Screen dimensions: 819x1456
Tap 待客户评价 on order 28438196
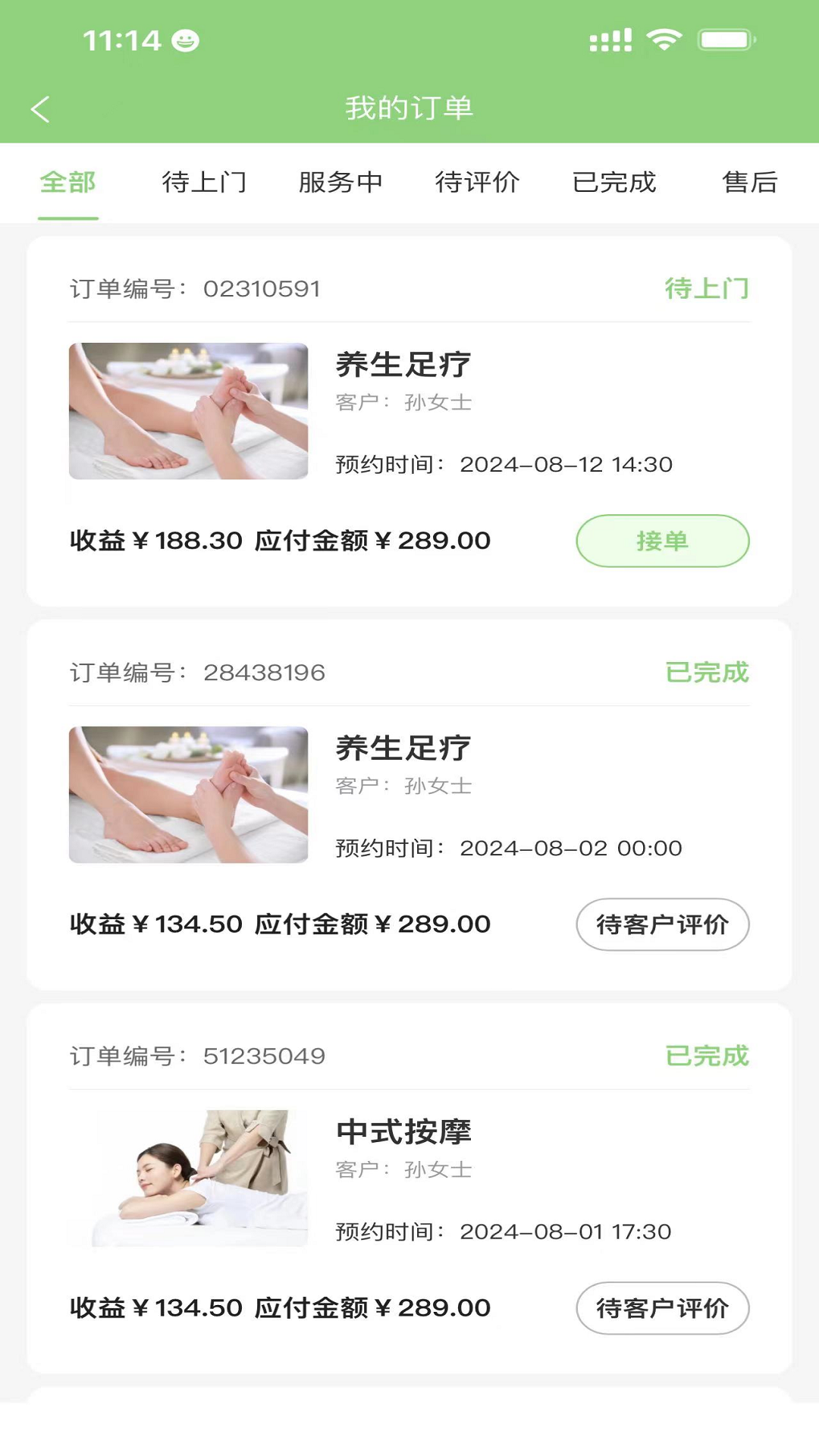click(662, 924)
